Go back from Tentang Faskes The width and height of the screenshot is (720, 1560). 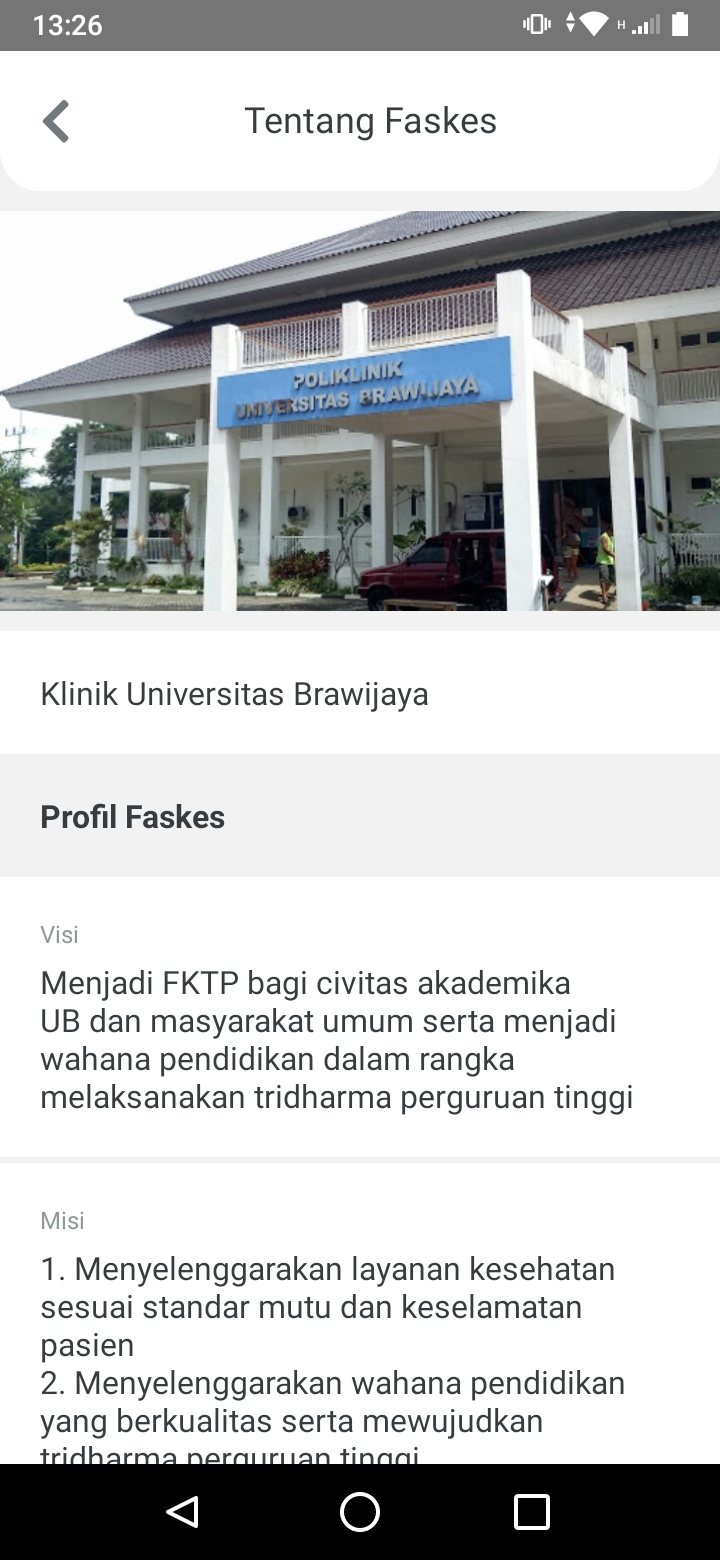pyautogui.click(x=56, y=121)
